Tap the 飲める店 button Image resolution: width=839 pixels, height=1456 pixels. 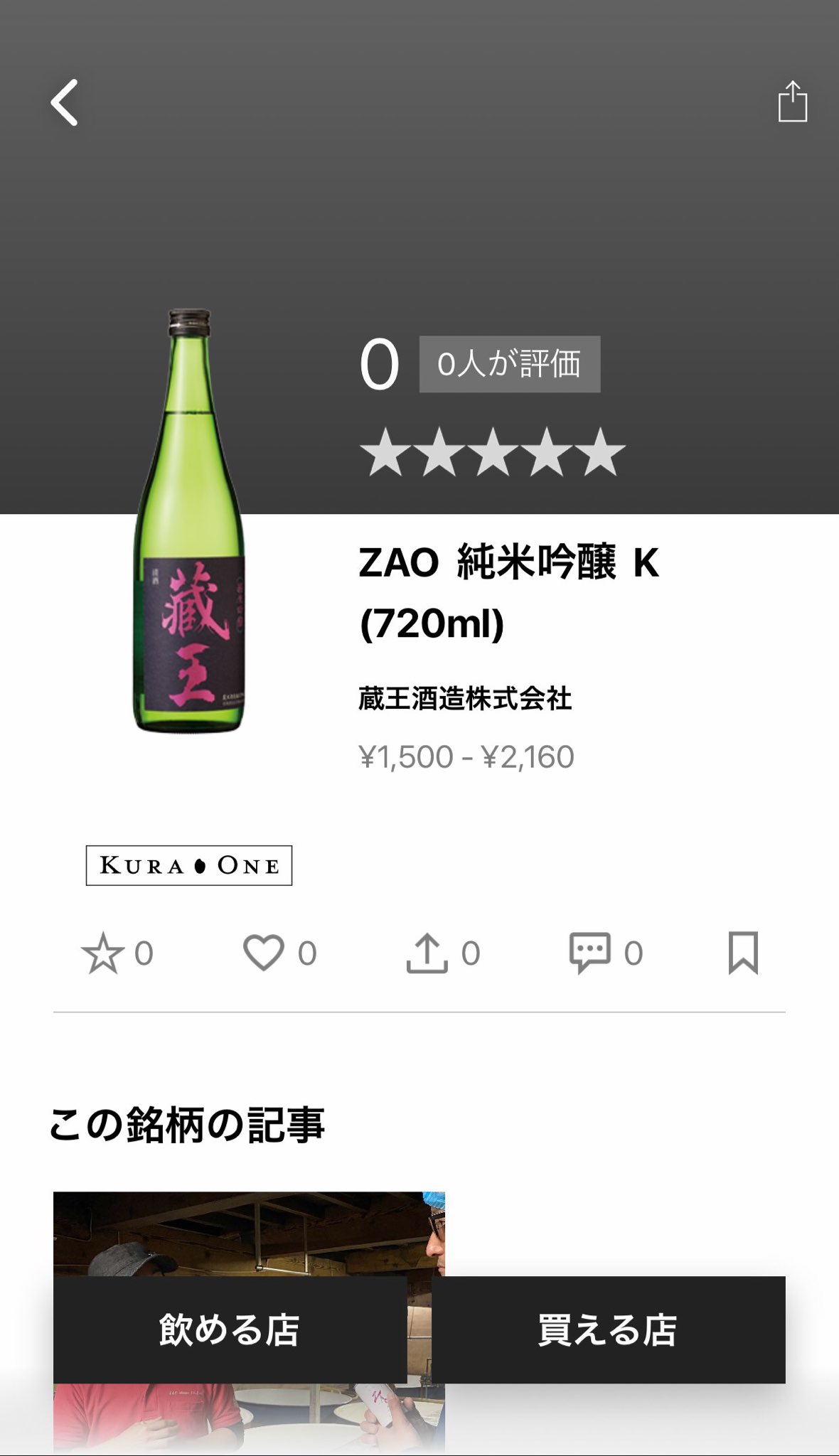230,1329
